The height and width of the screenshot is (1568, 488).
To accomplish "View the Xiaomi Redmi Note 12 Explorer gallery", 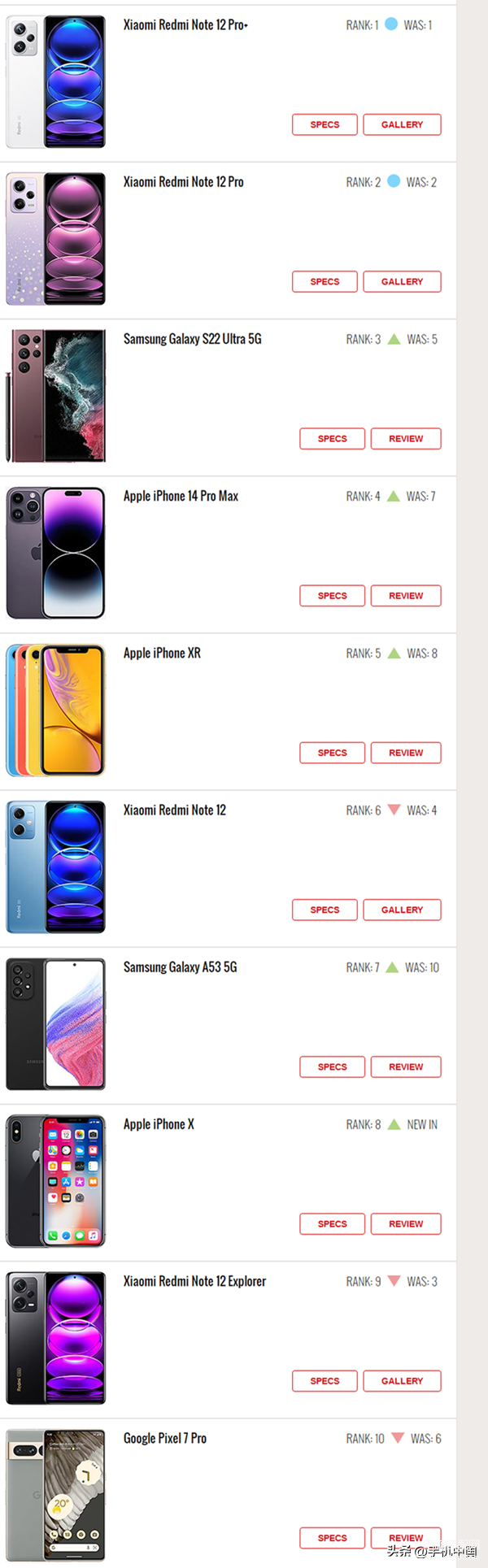I will pyautogui.click(x=402, y=1380).
